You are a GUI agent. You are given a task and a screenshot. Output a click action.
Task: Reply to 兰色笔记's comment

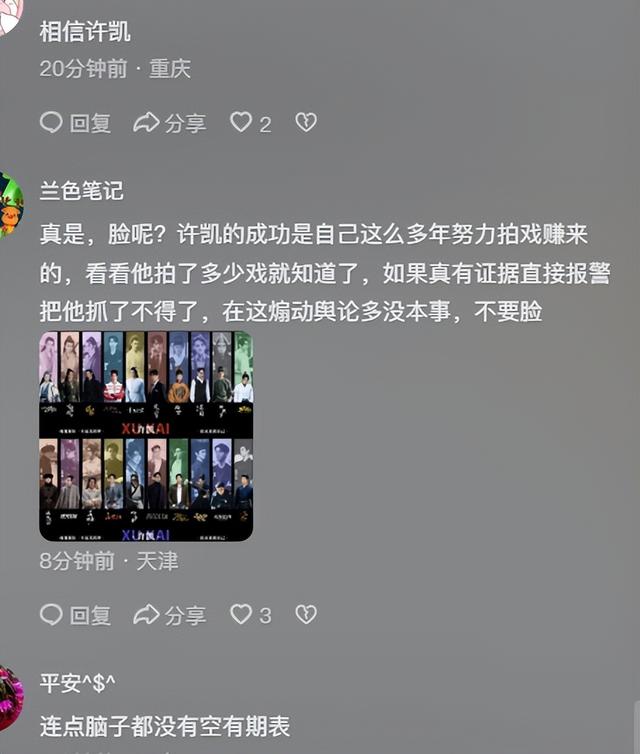pyautogui.click(x=75, y=615)
